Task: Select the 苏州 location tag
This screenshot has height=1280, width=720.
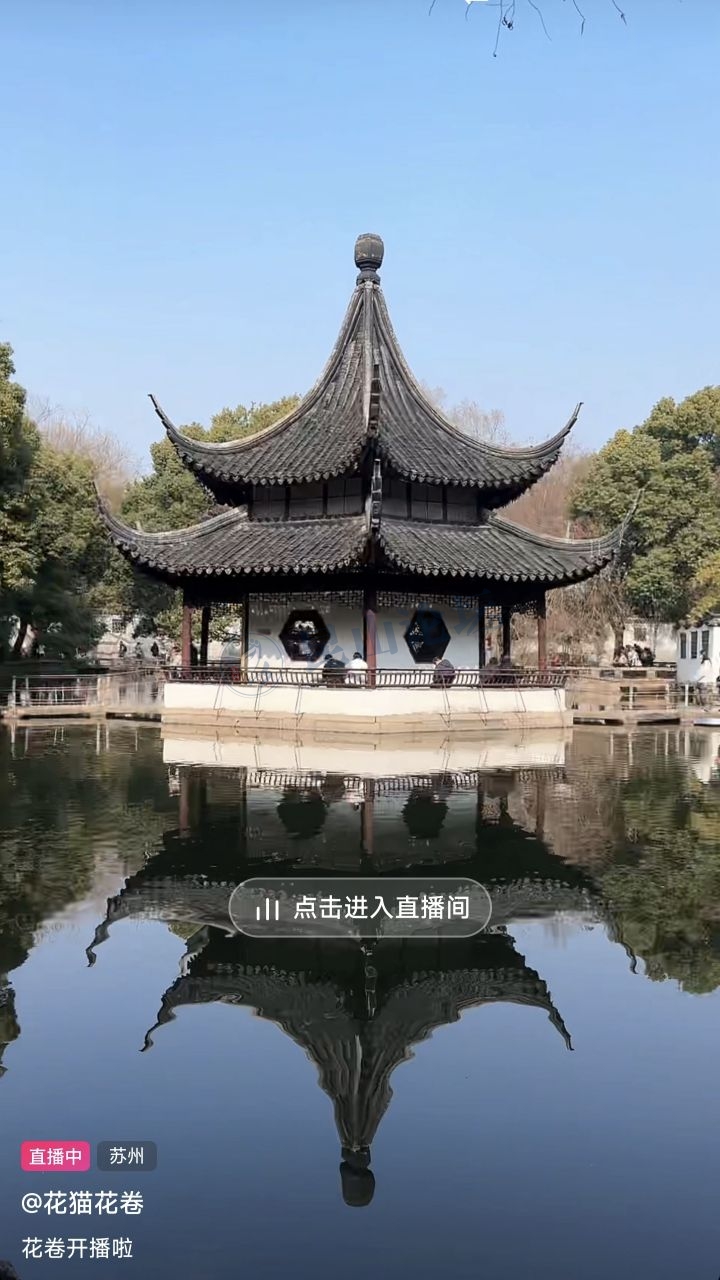Action: coord(127,1156)
